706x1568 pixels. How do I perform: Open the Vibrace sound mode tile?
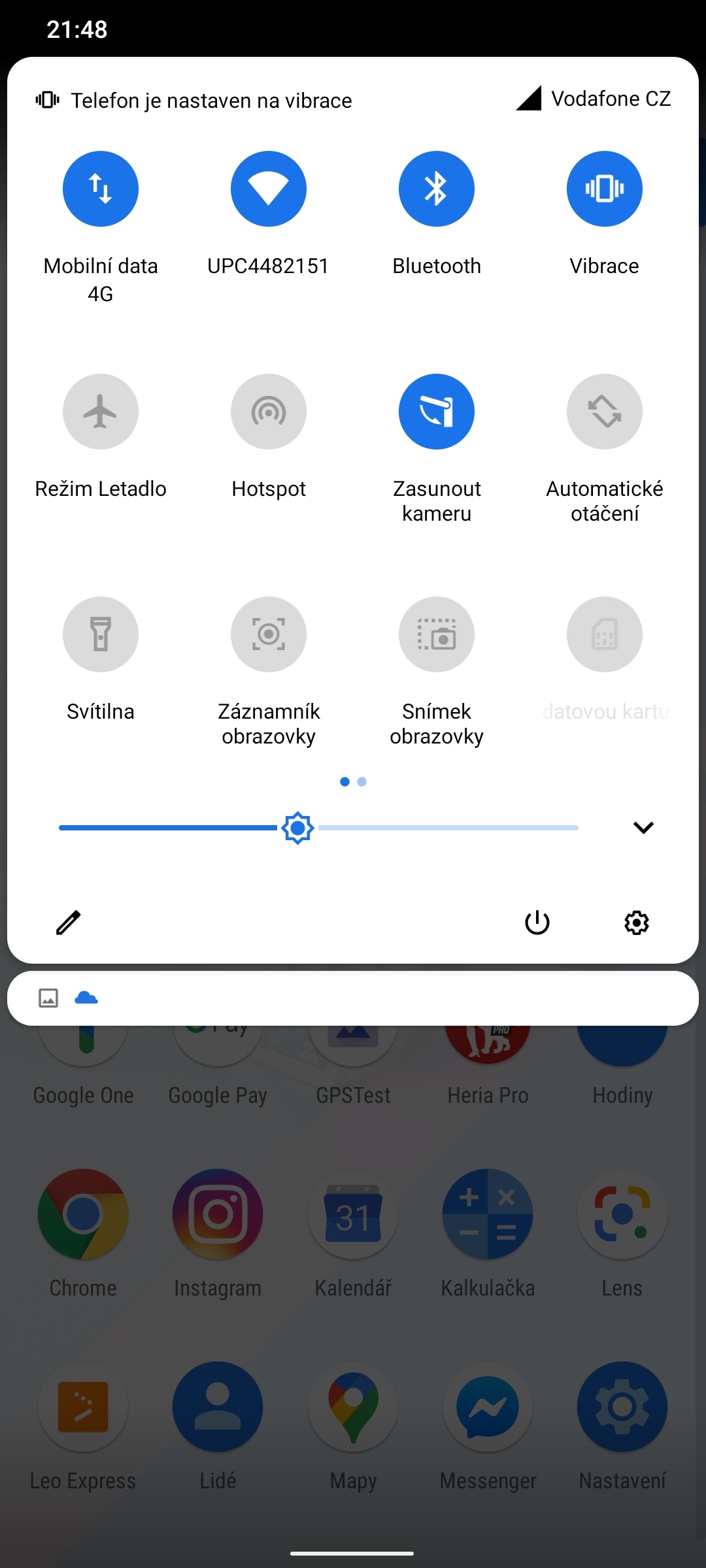[604, 188]
